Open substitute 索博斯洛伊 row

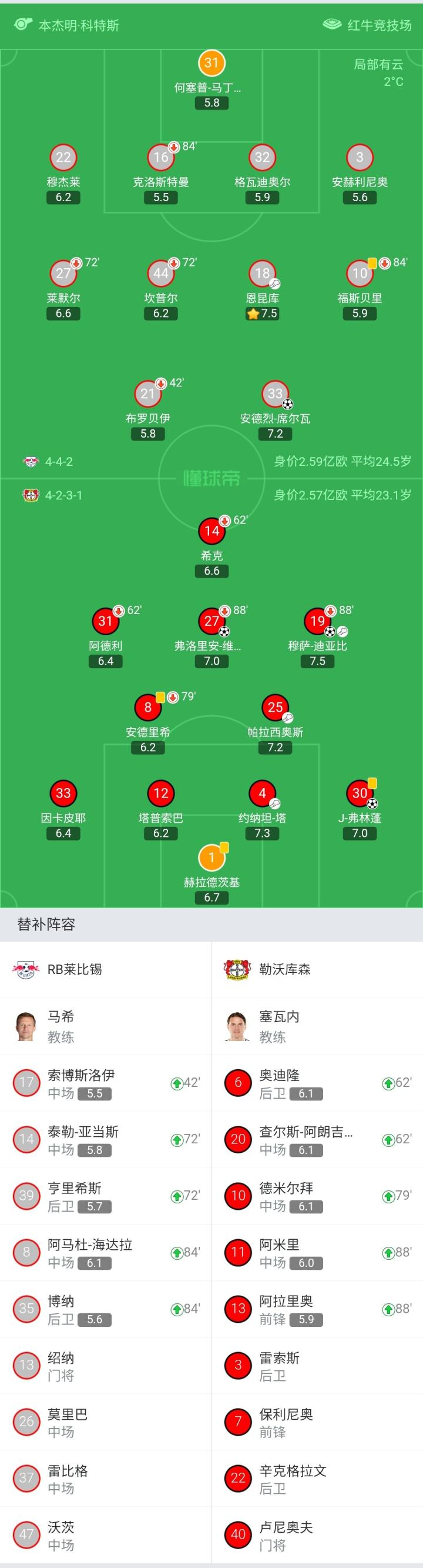pos(106,1083)
